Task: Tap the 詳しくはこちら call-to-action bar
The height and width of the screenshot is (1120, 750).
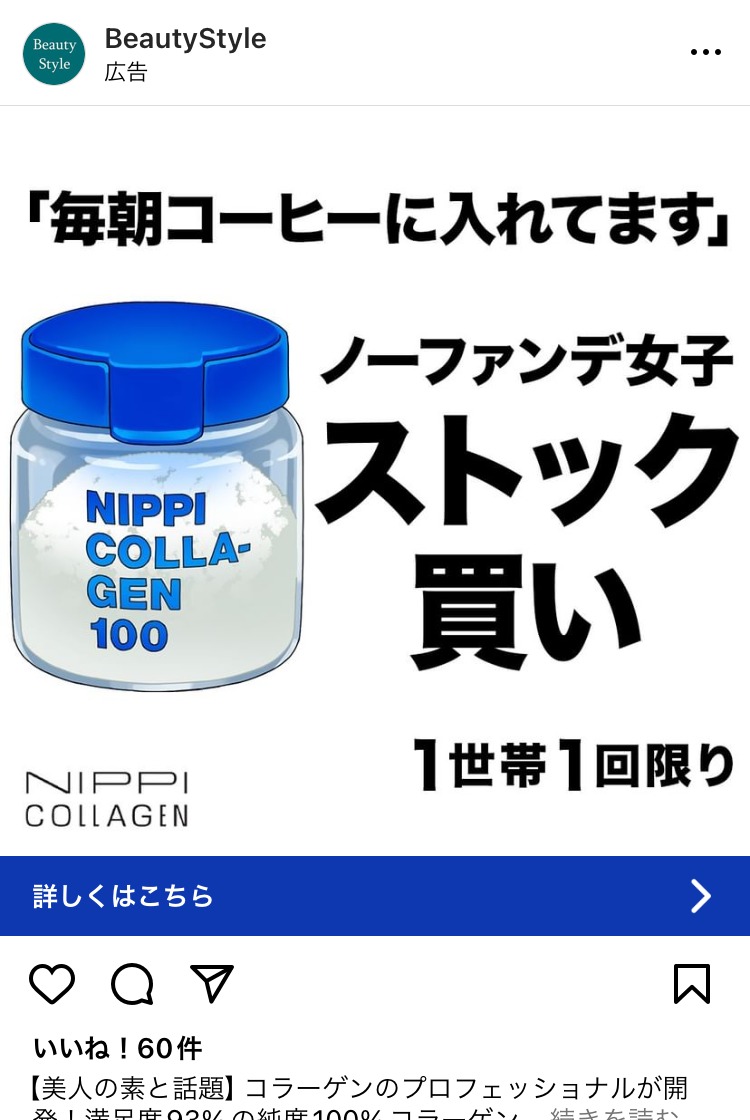Action: tap(375, 896)
